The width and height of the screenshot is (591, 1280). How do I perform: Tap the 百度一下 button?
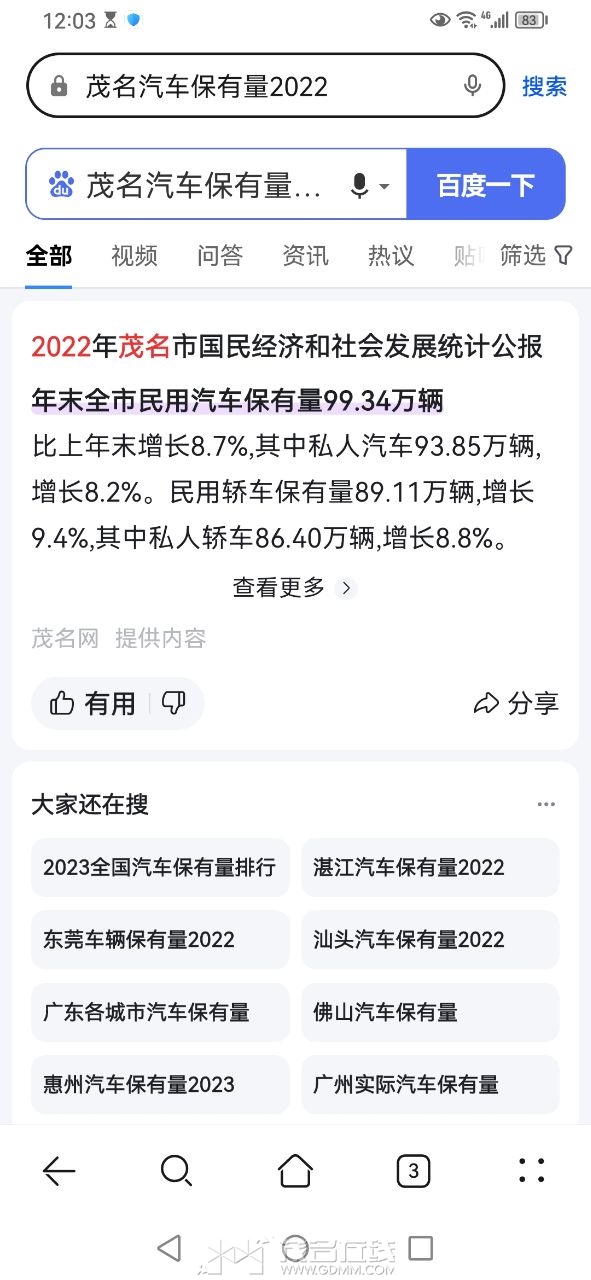click(486, 185)
